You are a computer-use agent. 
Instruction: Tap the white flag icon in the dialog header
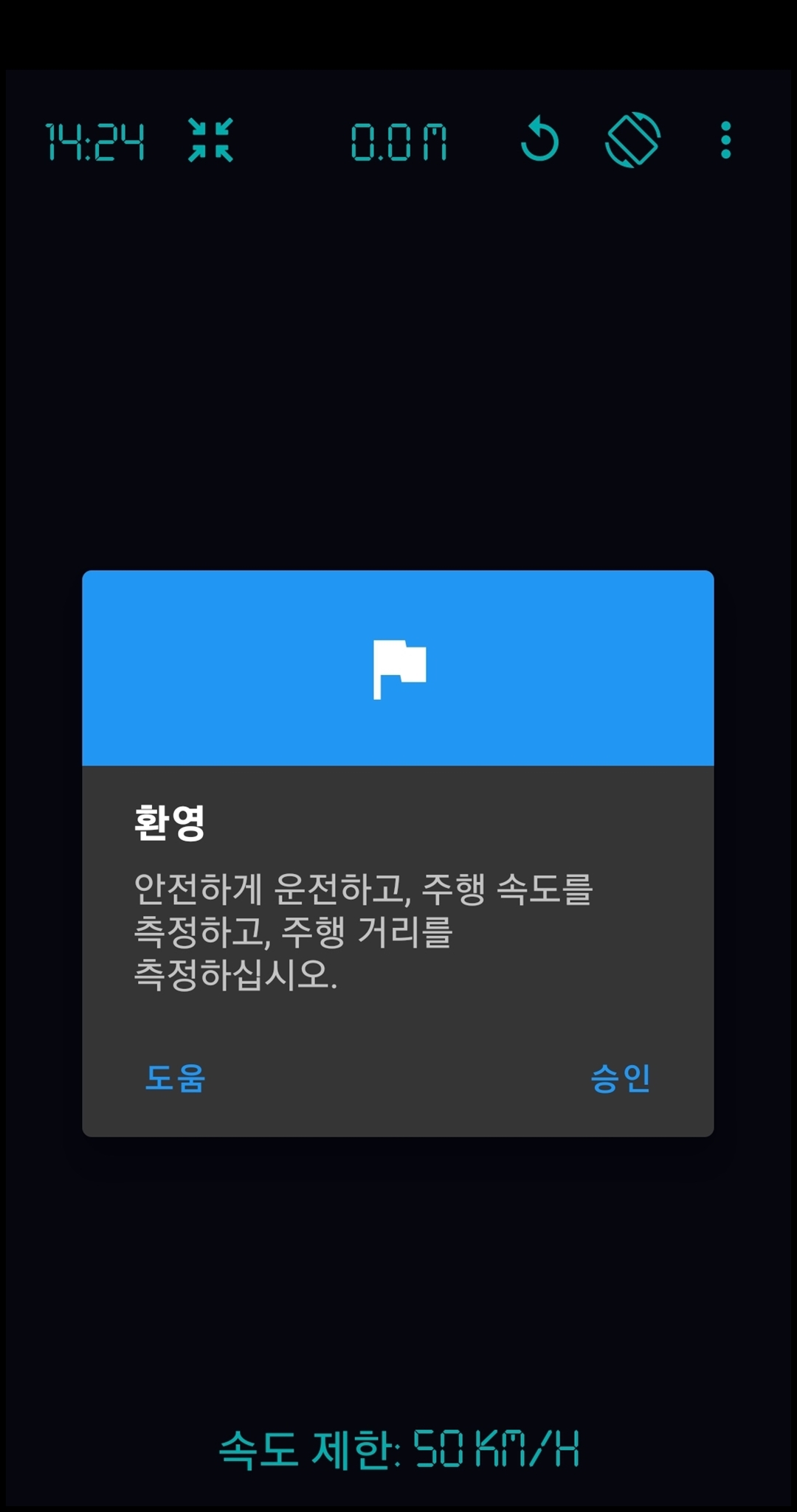pyautogui.click(x=398, y=667)
